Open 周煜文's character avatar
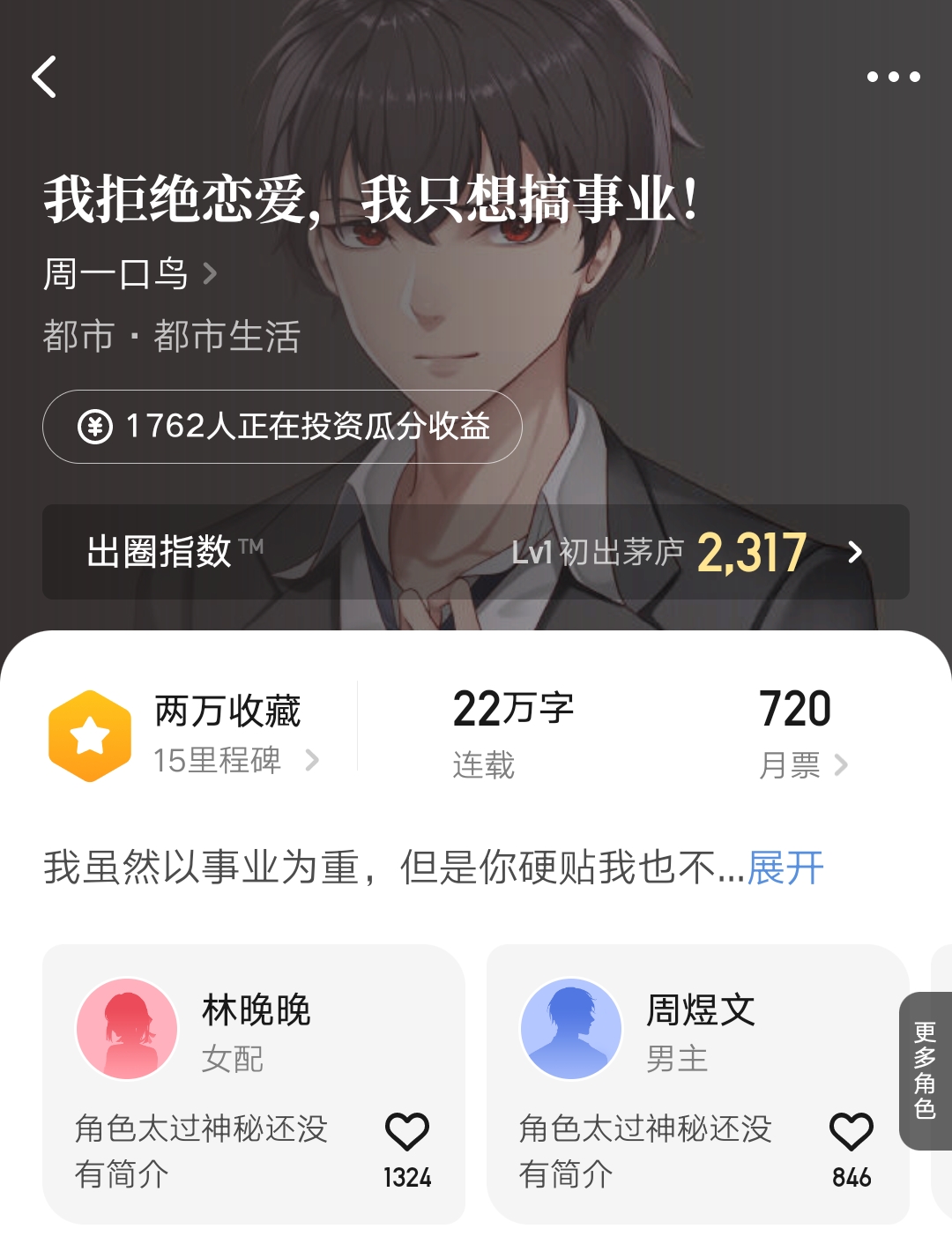The image size is (952, 1244). (x=569, y=1027)
